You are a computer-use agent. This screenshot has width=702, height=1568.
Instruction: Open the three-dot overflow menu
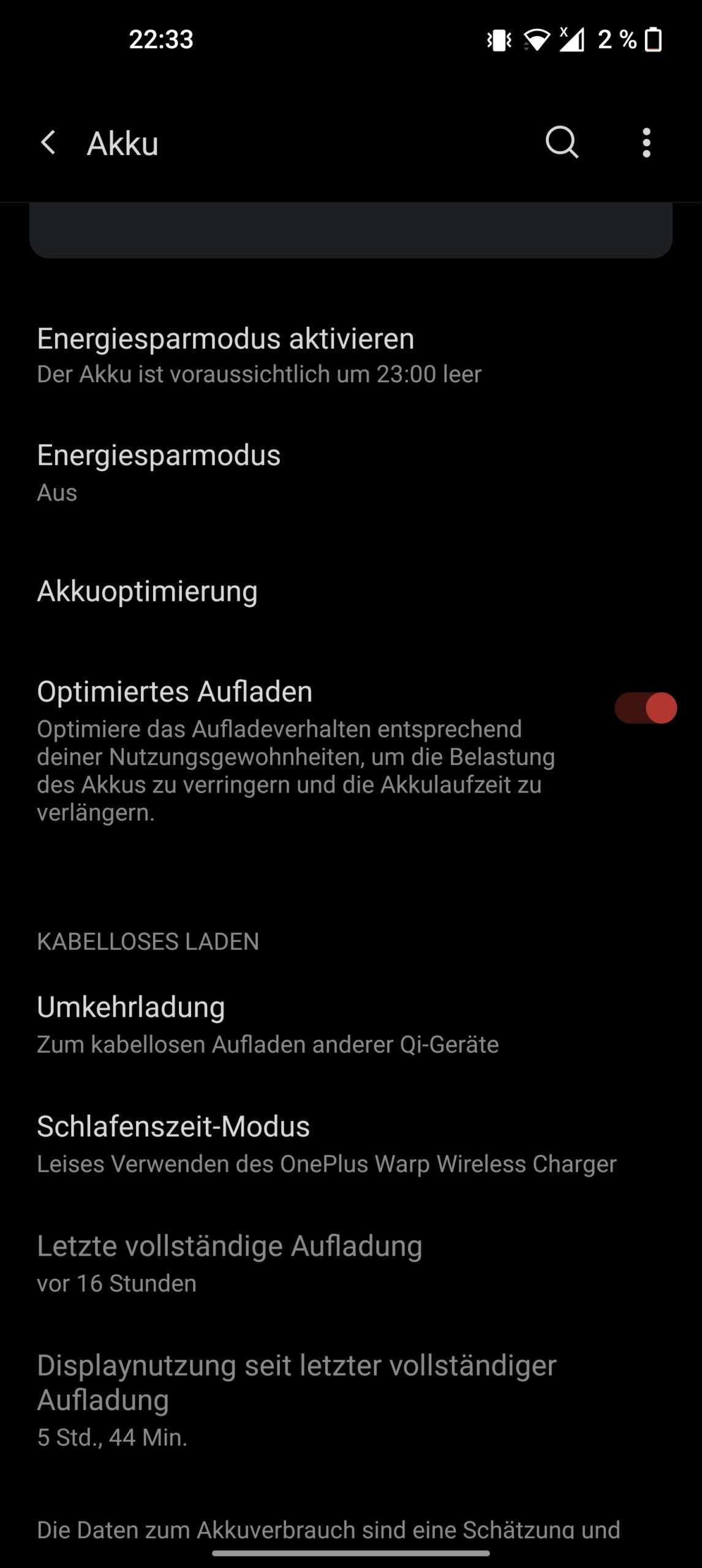[x=646, y=143]
